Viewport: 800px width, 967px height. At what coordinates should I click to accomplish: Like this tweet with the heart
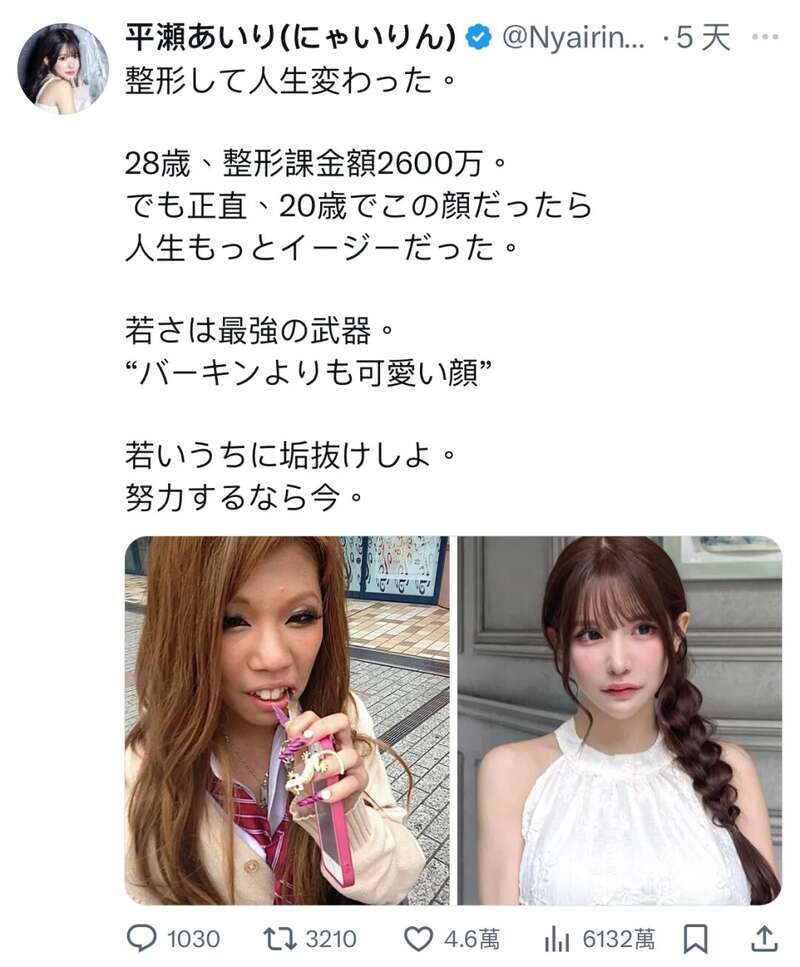click(418, 938)
